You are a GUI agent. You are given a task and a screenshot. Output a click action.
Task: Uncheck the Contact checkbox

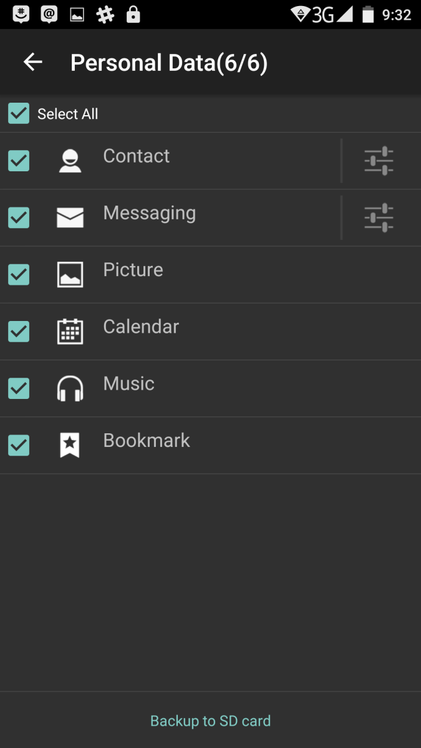[x=19, y=161]
